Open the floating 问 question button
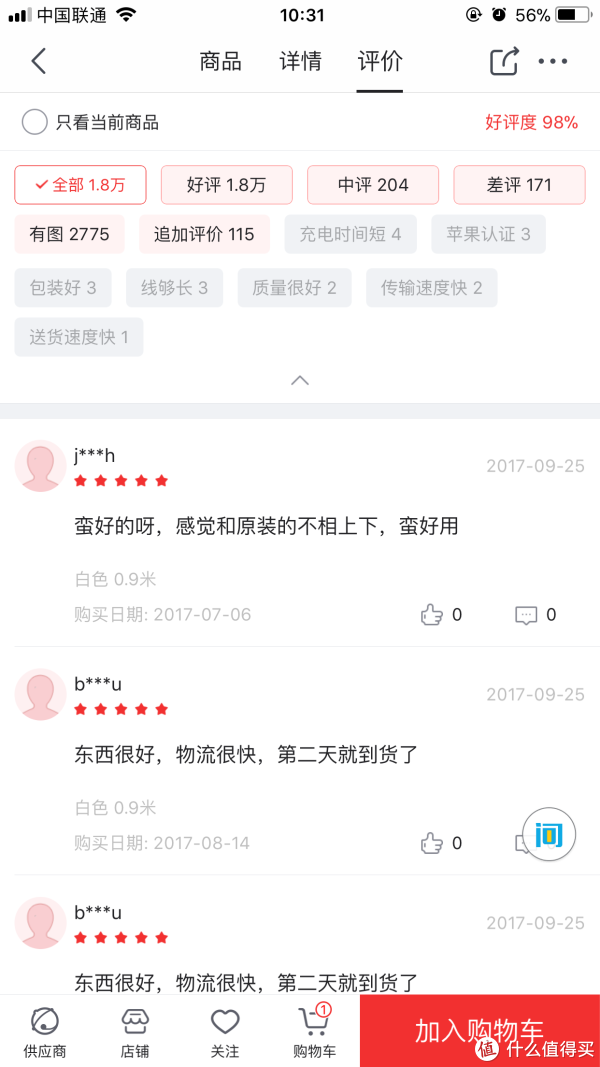 click(549, 834)
